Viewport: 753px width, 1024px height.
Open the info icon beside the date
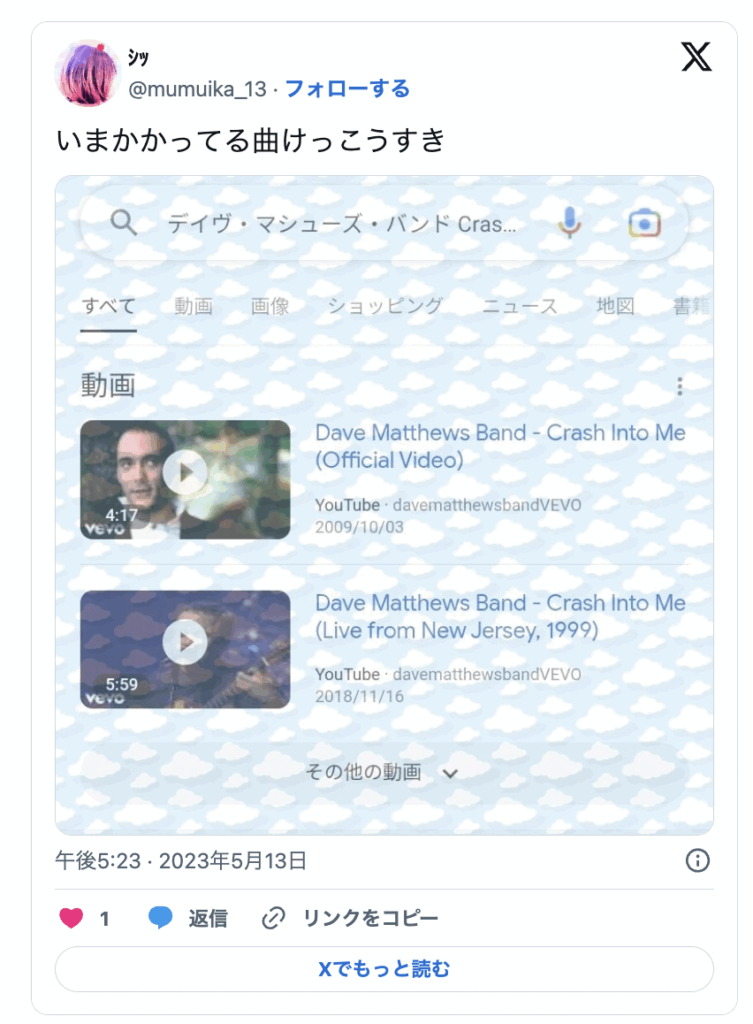pyautogui.click(x=697, y=860)
